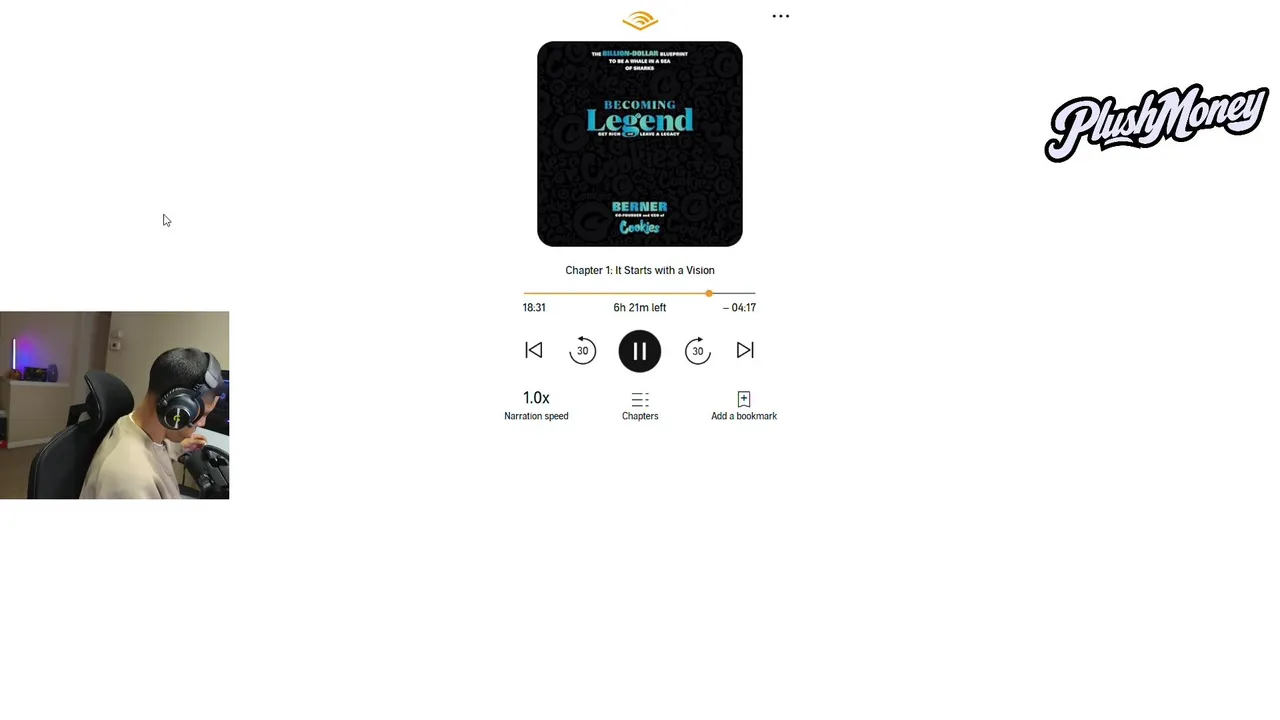Screen dimensions: 1280x720
Task: Pause the audiobook playback
Action: (x=640, y=351)
